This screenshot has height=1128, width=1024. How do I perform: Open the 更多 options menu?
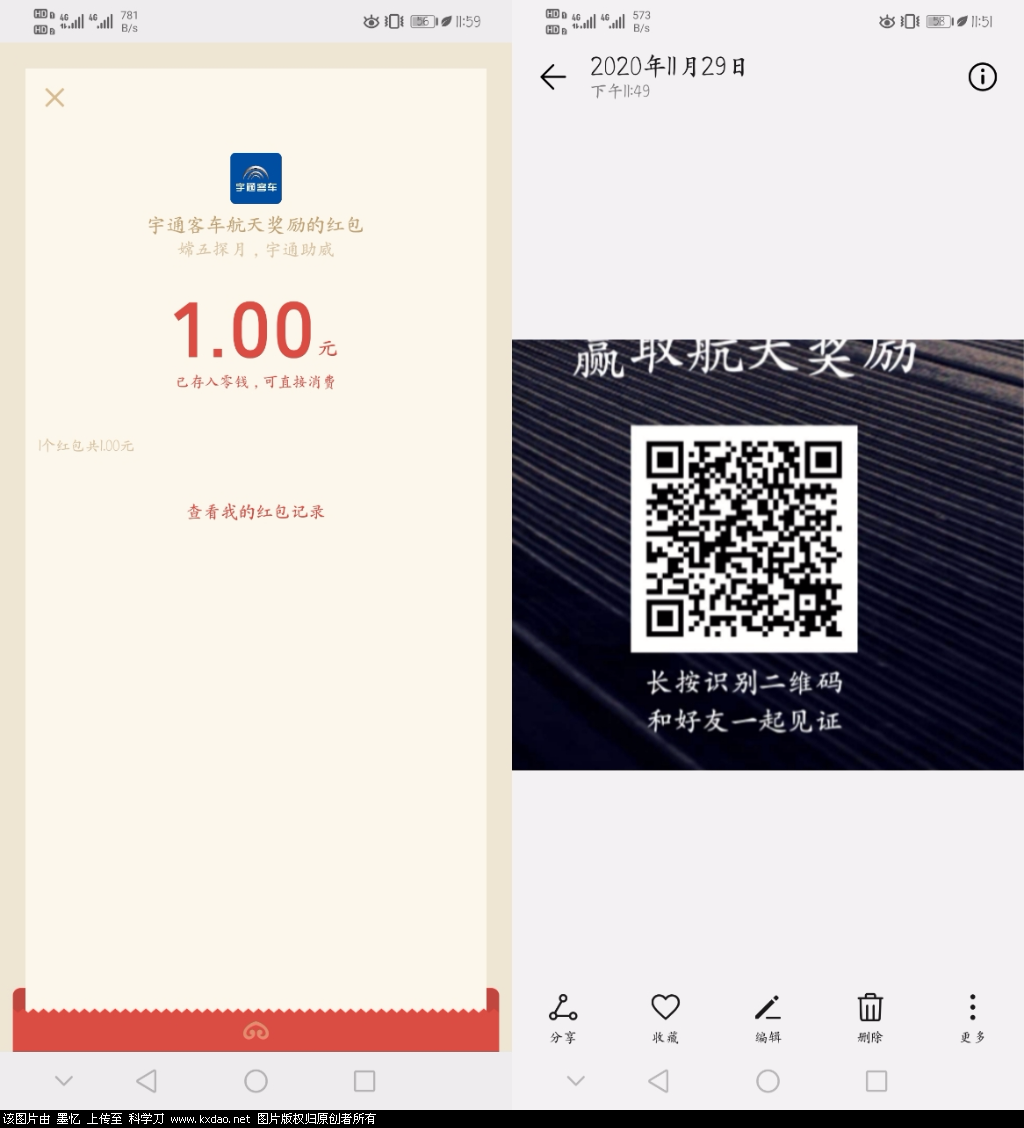pyautogui.click(x=972, y=1017)
